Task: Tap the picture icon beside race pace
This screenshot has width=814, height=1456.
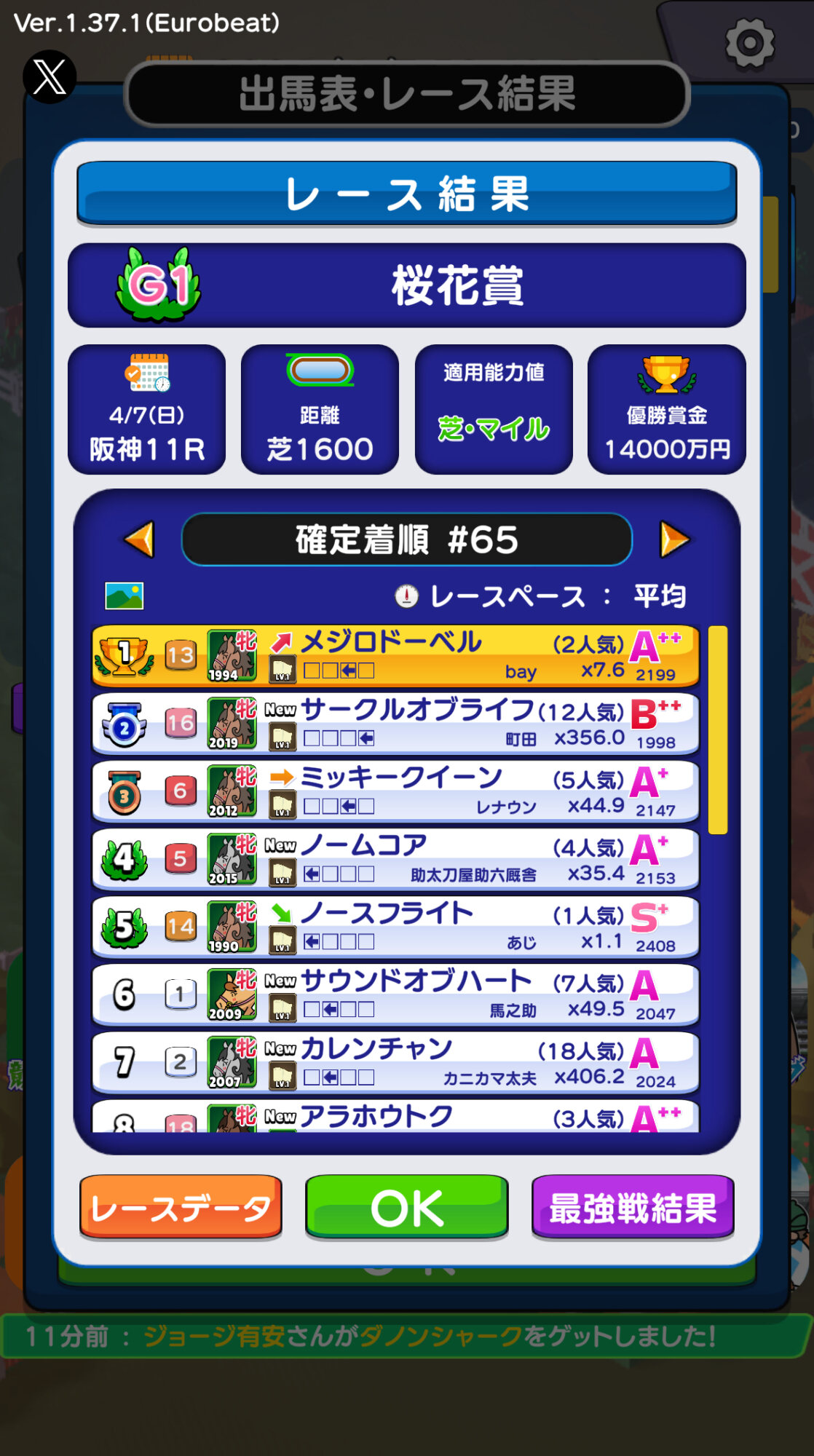Action: pos(124,596)
